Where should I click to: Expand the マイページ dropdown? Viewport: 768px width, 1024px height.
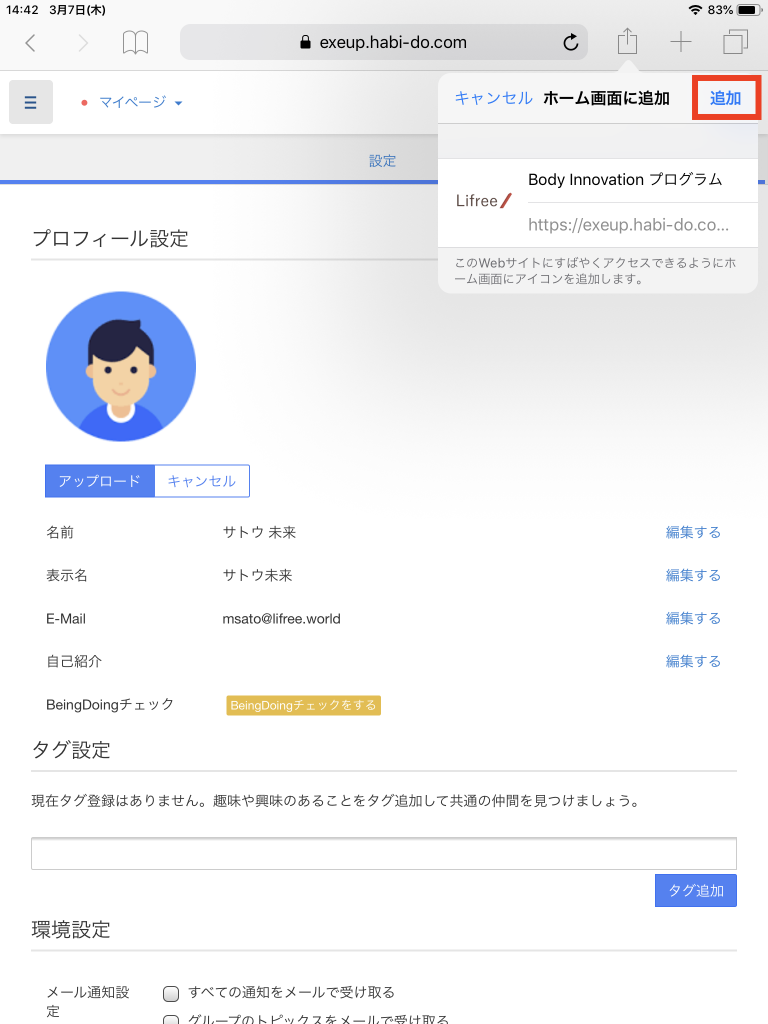point(140,102)
